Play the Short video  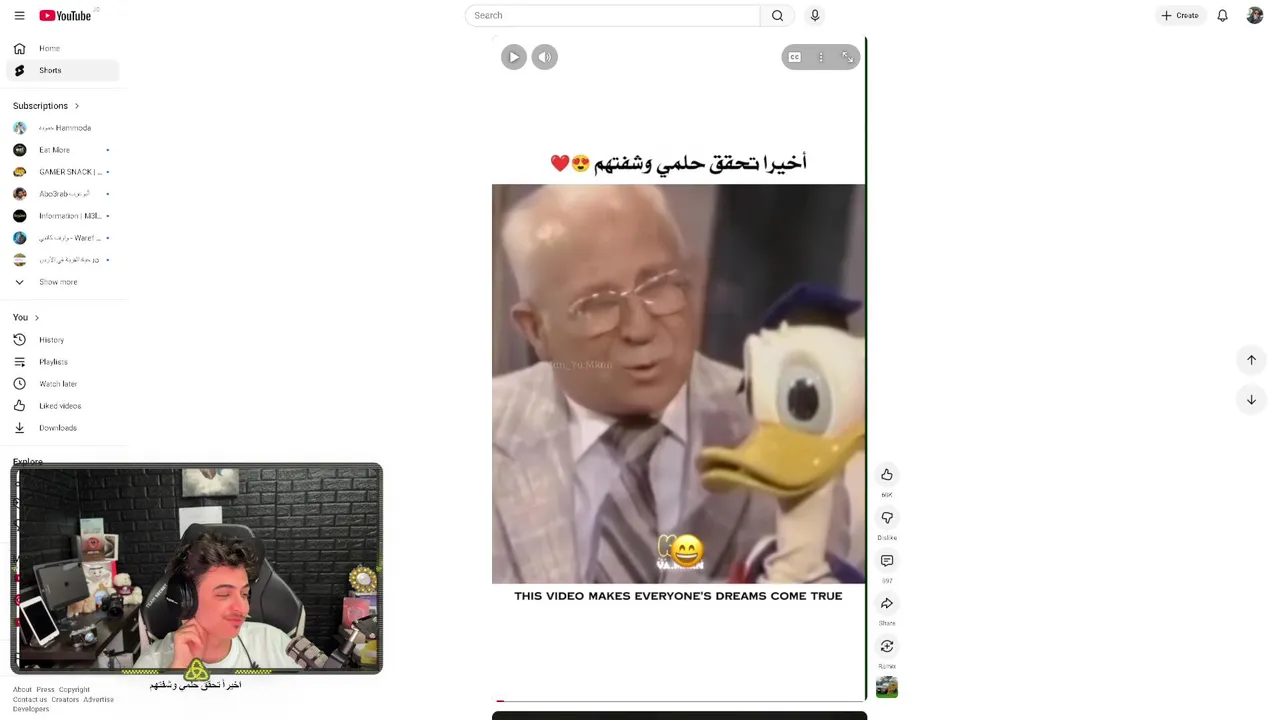click(514, 57)
